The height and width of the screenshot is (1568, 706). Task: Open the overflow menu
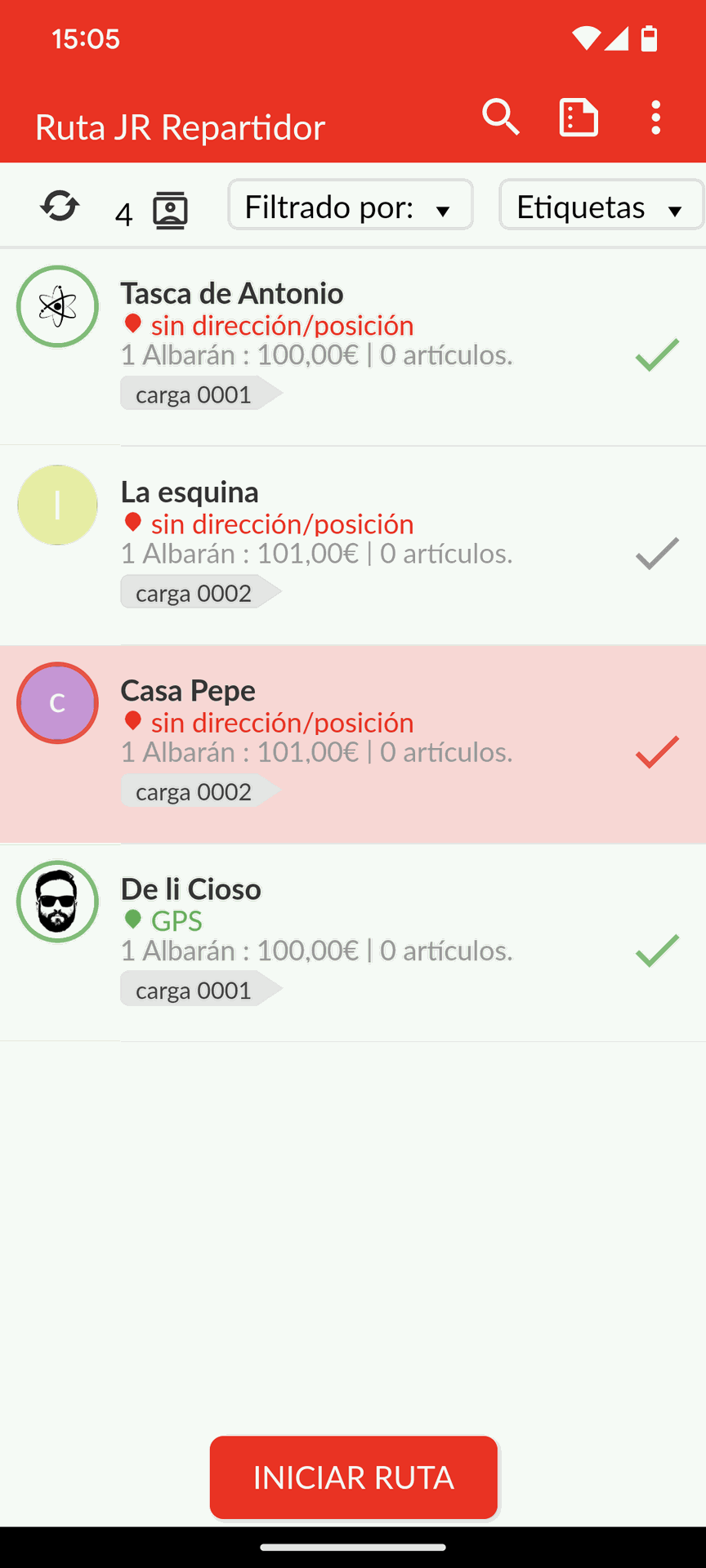pos(655,118)
